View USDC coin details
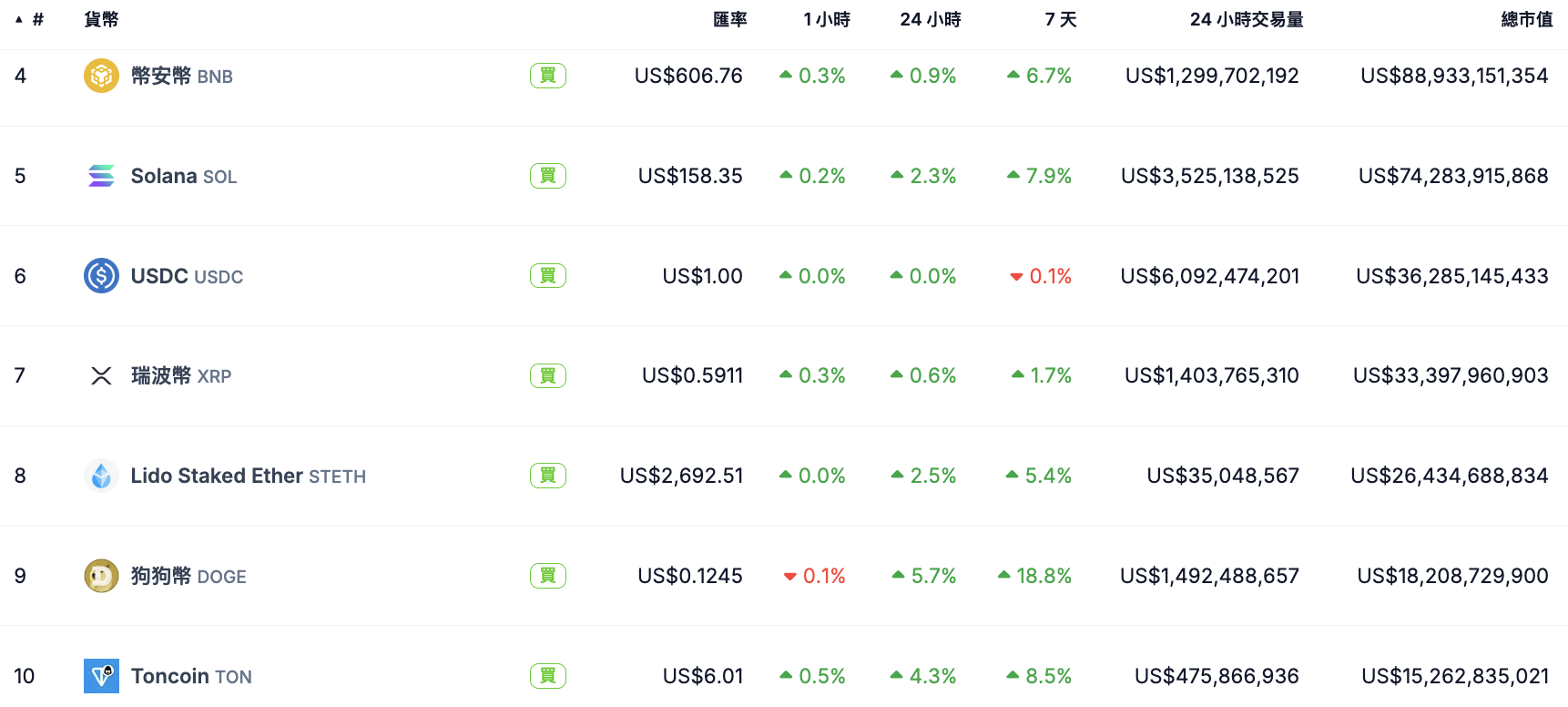This screenshot has height=707, width=1568. pos(187,276)
